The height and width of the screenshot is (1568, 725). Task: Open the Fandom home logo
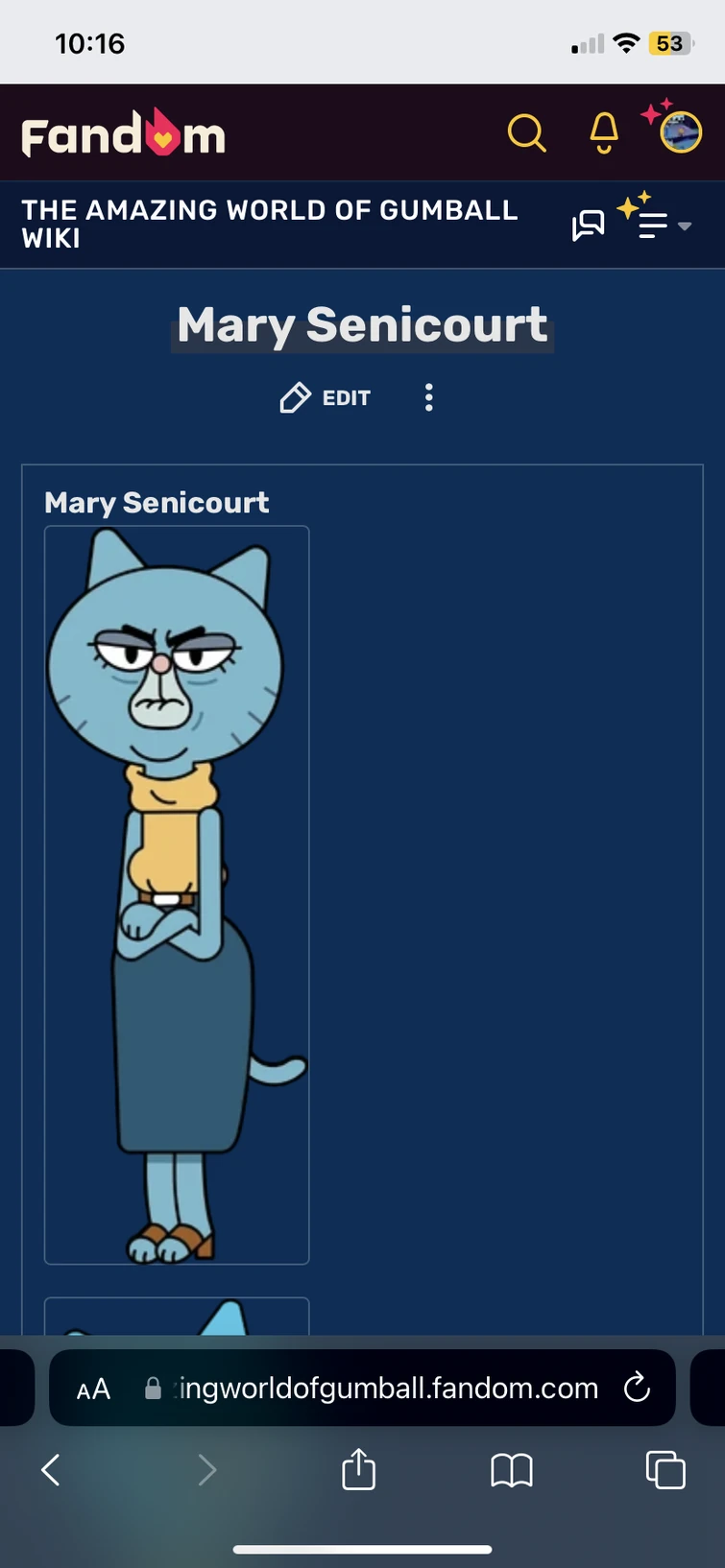(x=123, y=133)
